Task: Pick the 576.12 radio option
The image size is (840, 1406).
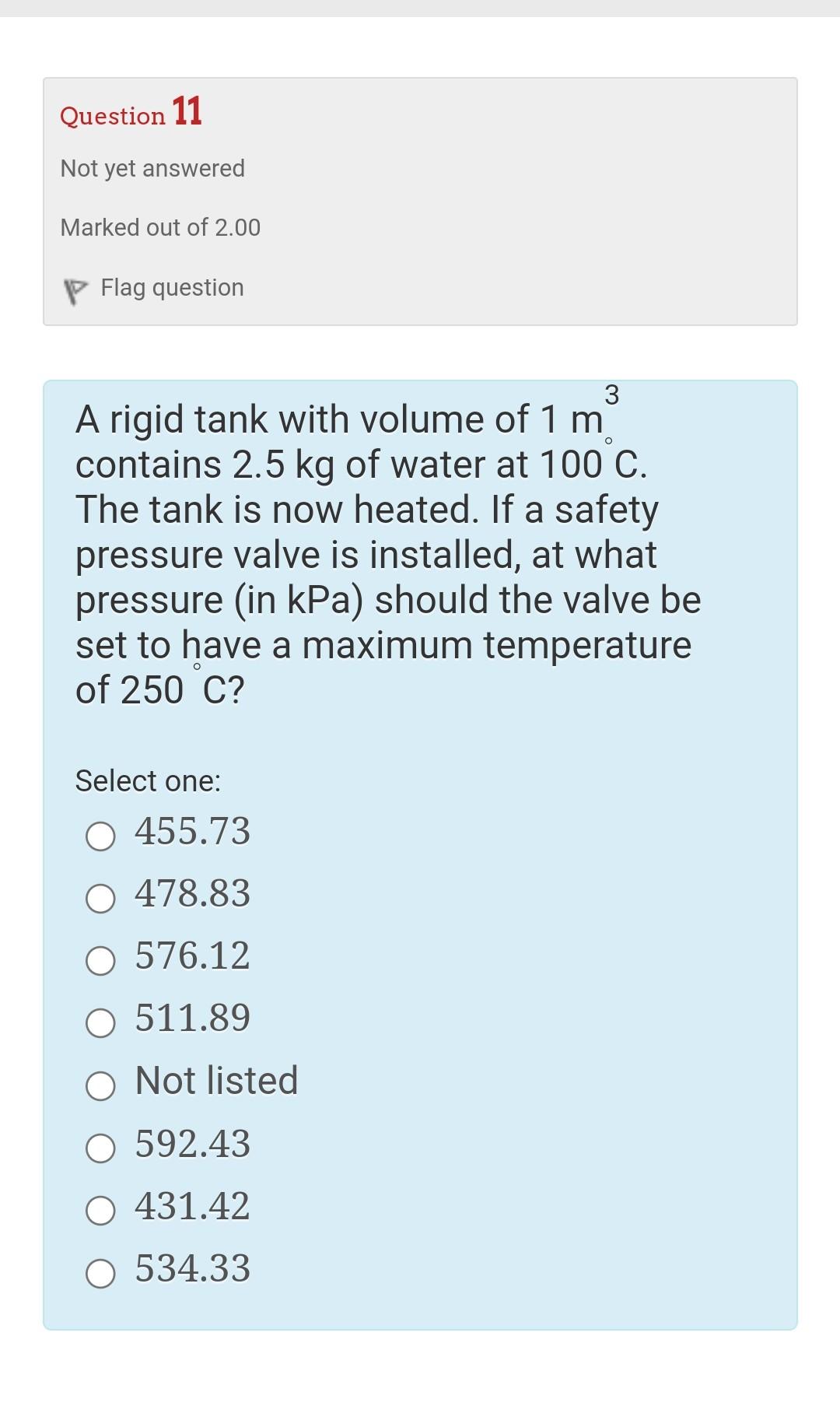Action: click(x=100, y=960)
